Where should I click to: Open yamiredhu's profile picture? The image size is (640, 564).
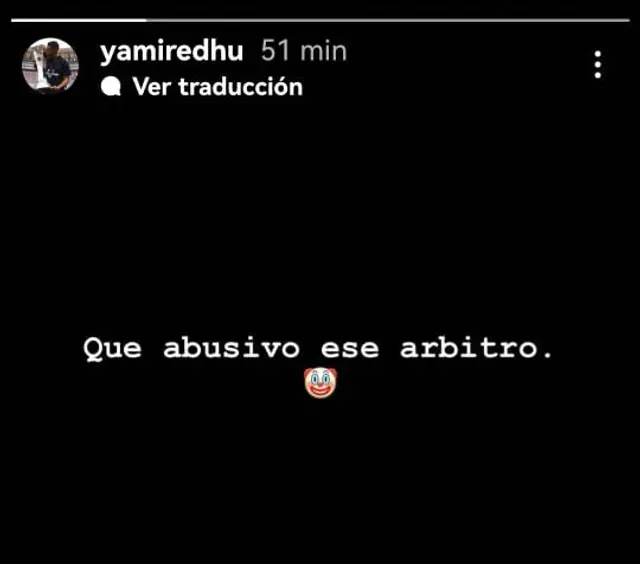coord(50,66)
